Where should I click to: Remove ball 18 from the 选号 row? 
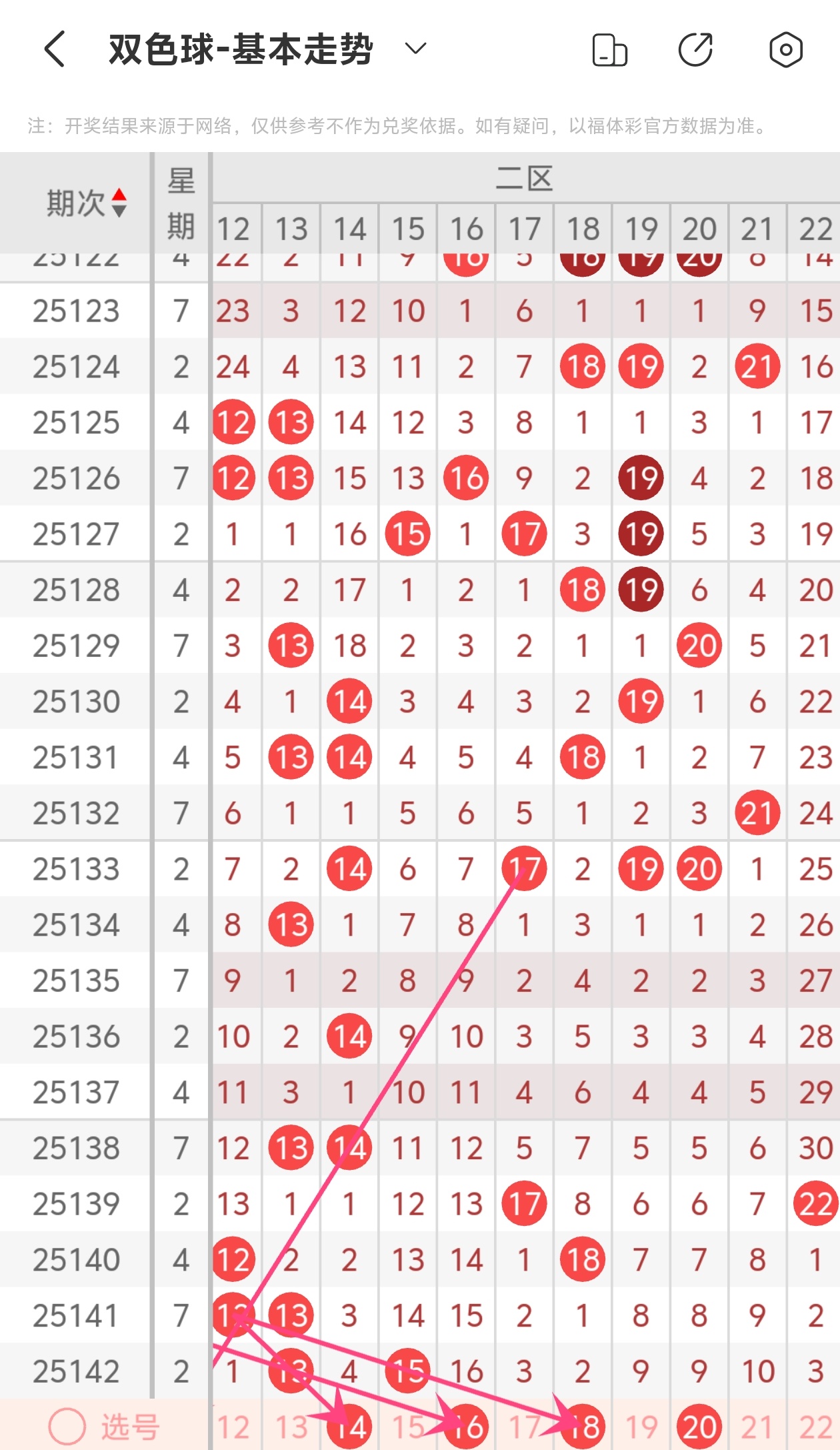[x=583, y=1427]
